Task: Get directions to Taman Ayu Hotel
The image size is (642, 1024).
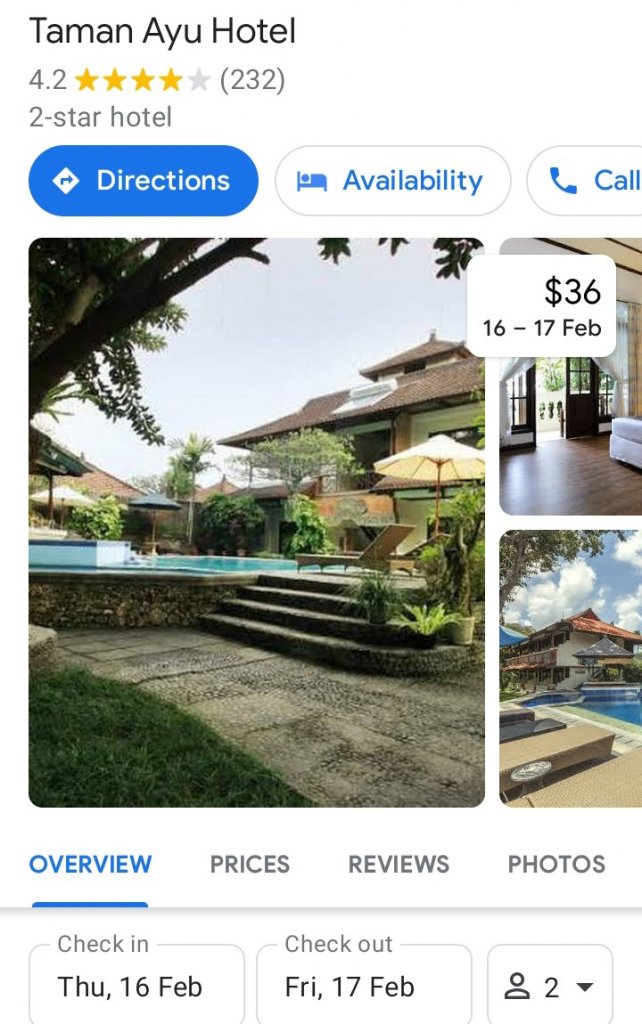Action: (143, 181)
